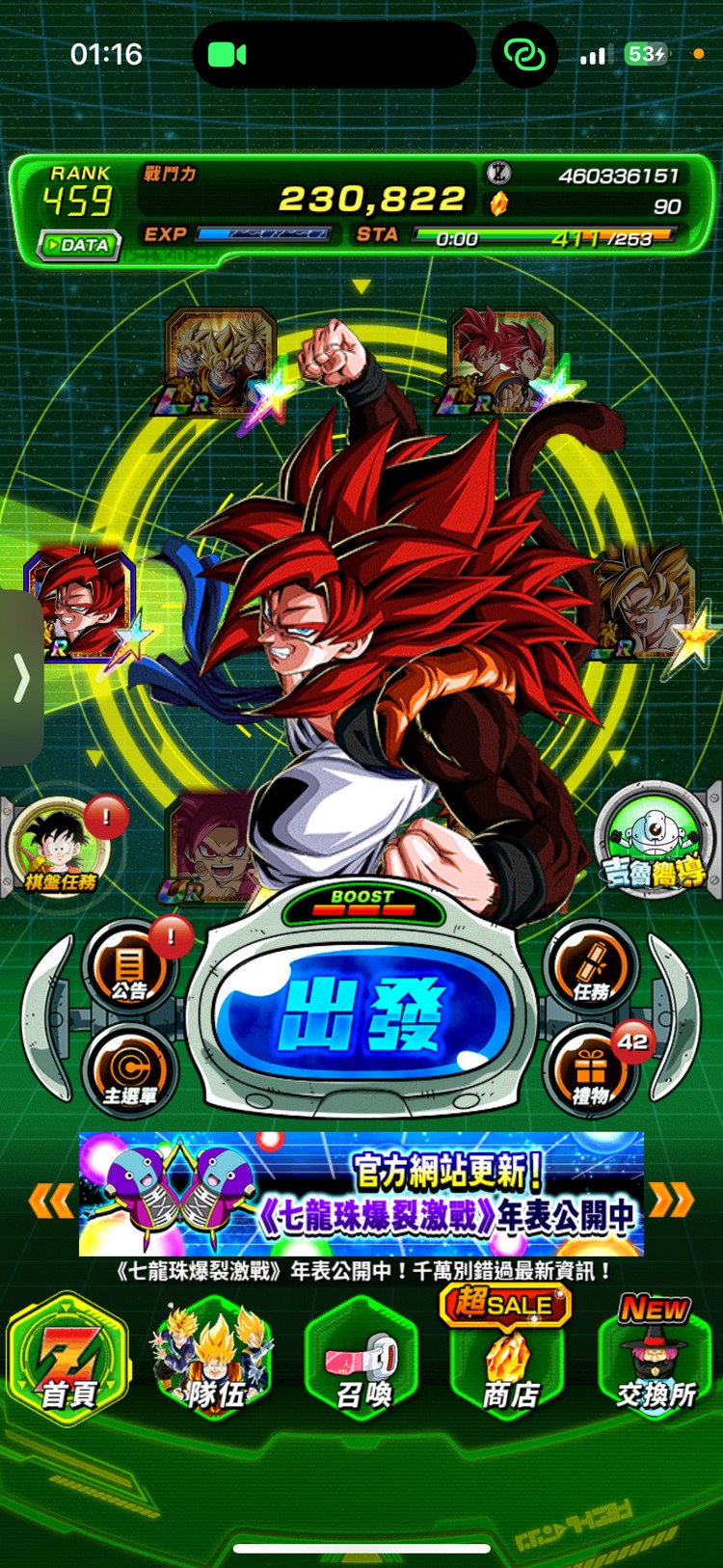Open the 商店 shop tab
The image size is (723, 1568).
(508, 1360)
